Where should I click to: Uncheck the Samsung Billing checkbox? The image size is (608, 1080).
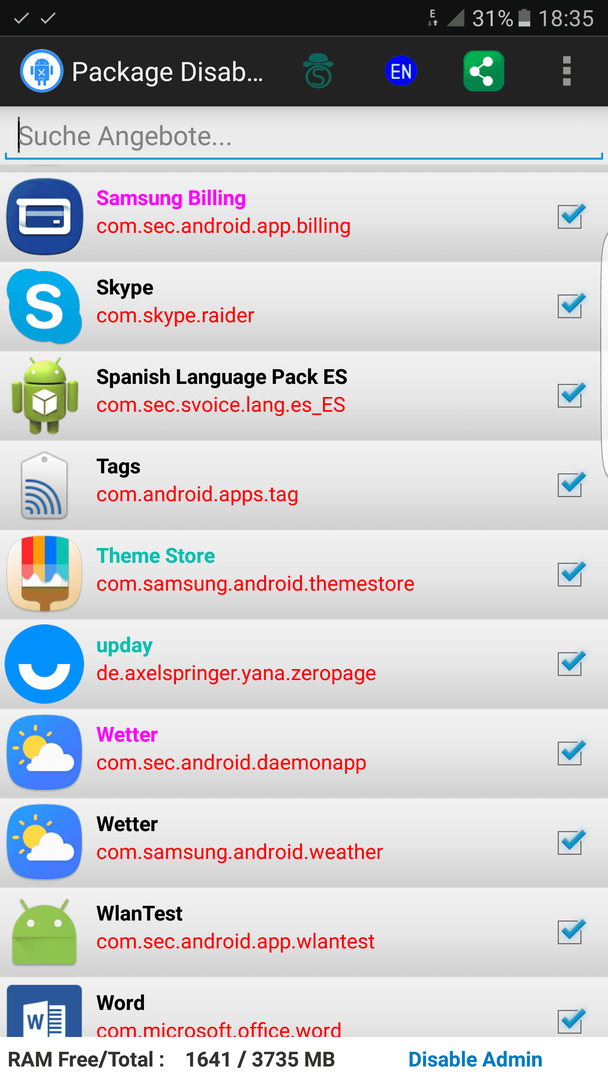pyautogui.click(x=570, y=215)
